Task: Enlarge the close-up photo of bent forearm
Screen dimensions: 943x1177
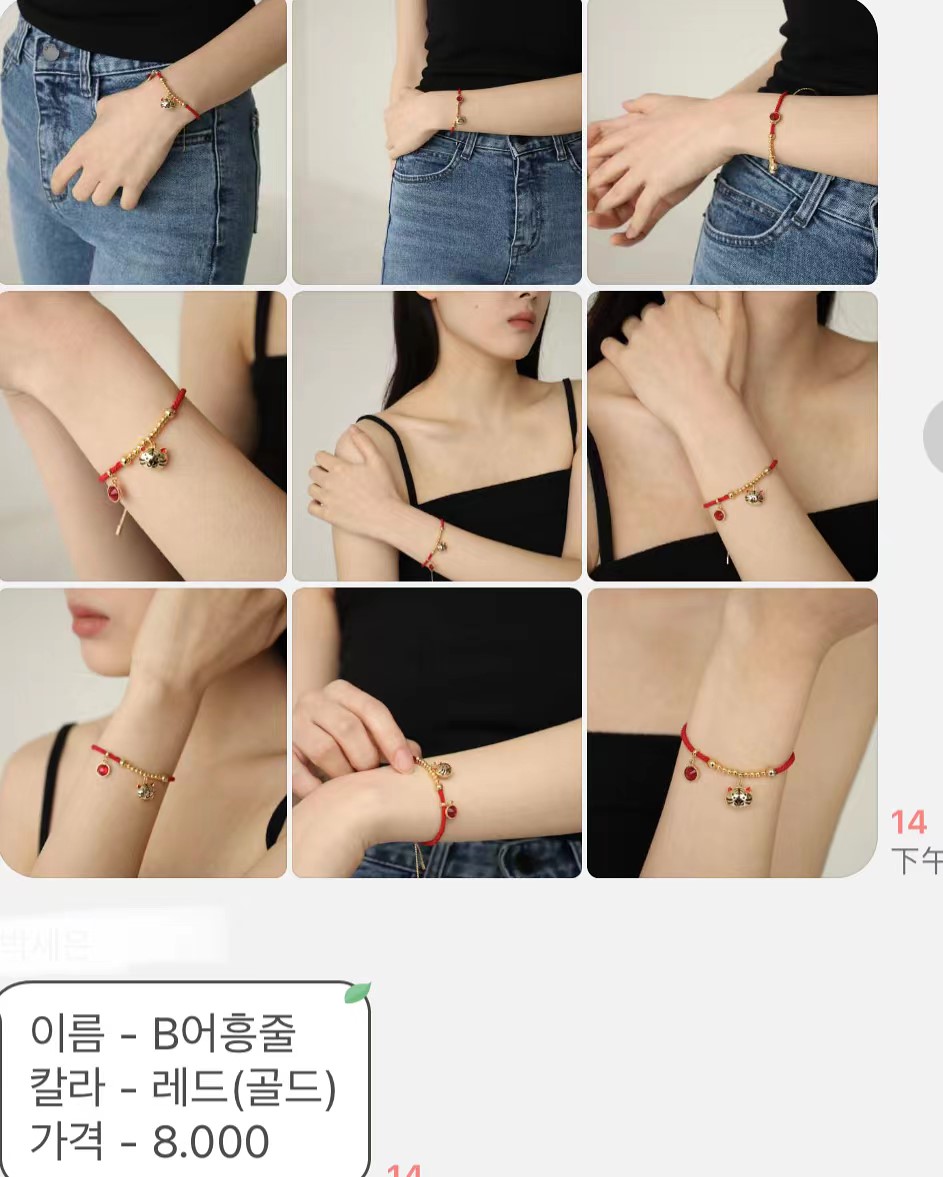Action: (x=143, y=436)
